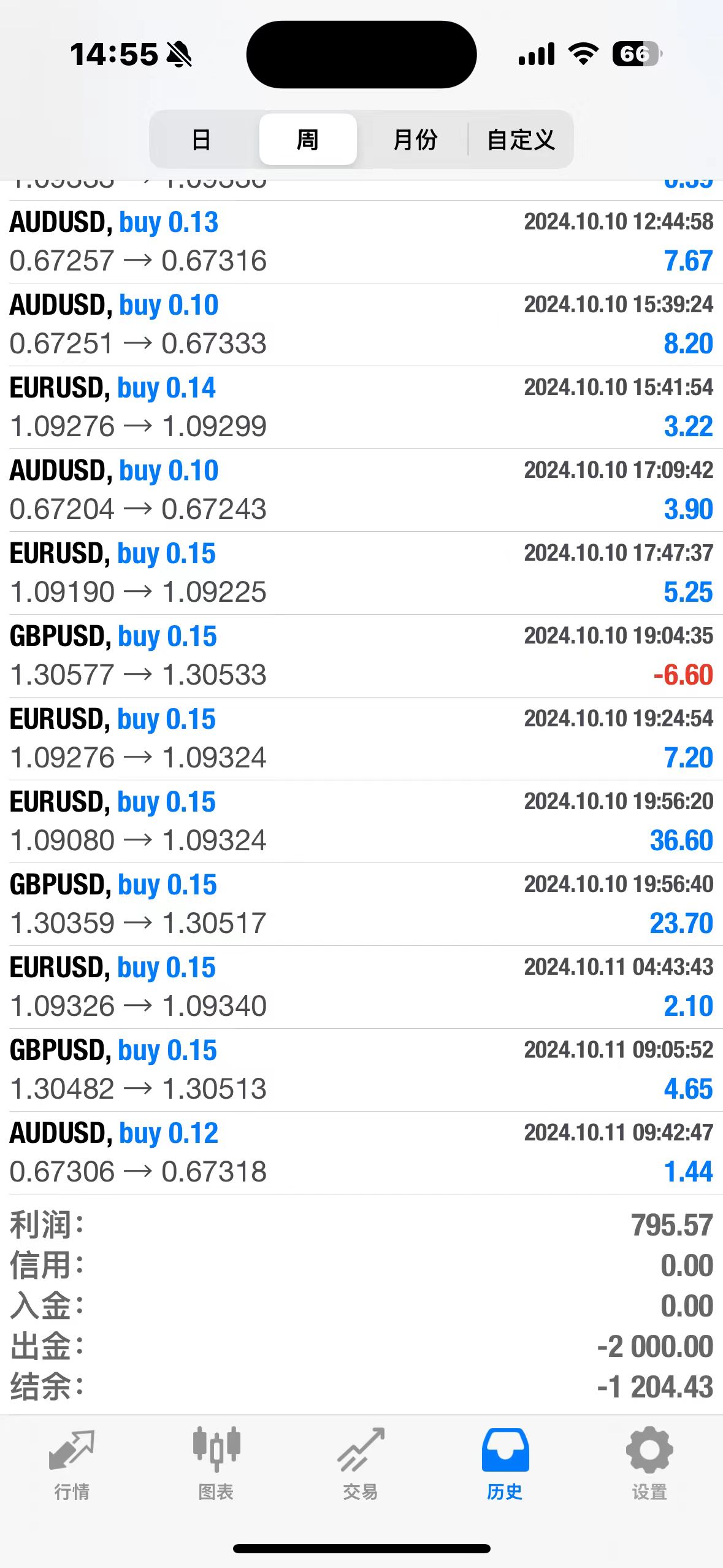The height and width of the screenshot is (1568, 723).
Task: Expand the AUDUSD trade closed at 15:39:24
Action: click(x=361, y=325)
